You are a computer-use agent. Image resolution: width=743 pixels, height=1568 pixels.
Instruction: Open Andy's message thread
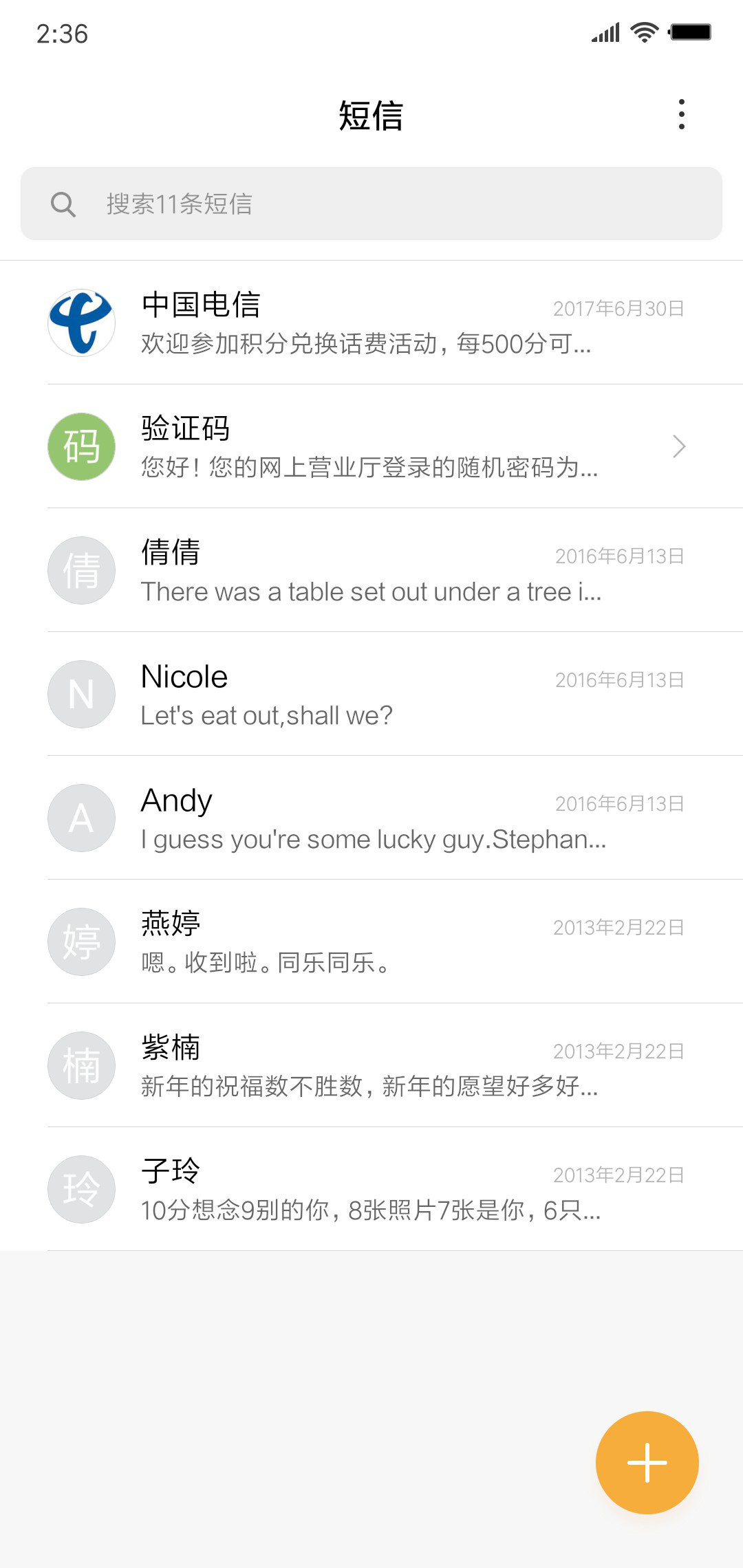tap(371, 818)
